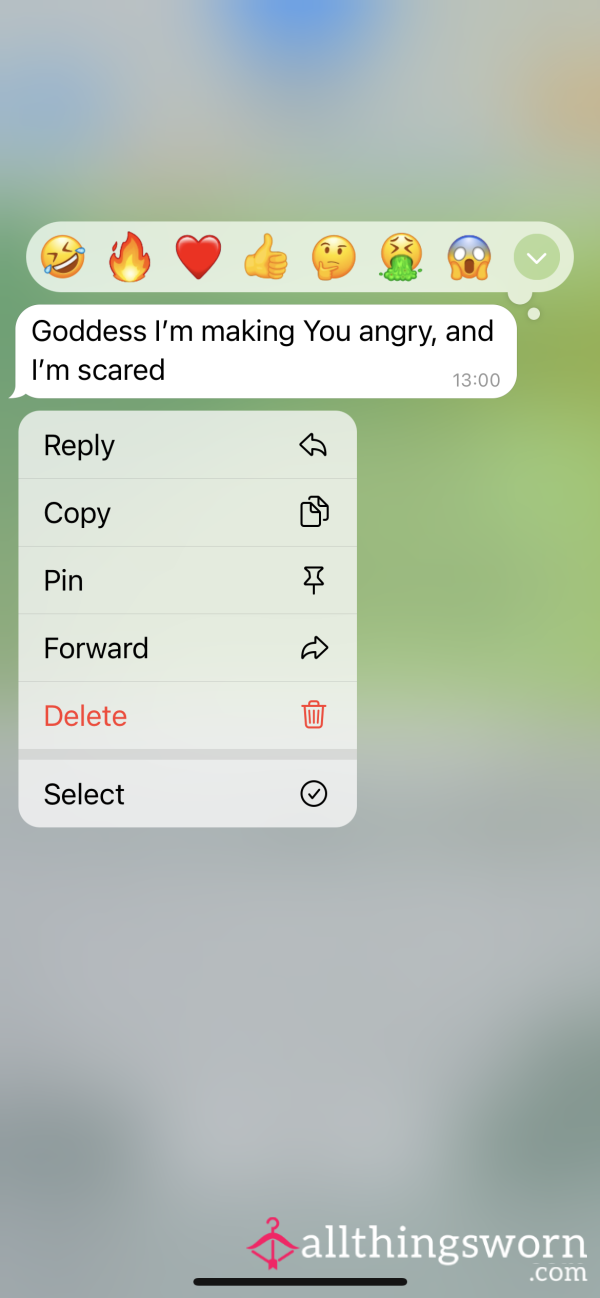Delete the message
This screenshot has height=1298, width=600.
click(x=187, y=716)
